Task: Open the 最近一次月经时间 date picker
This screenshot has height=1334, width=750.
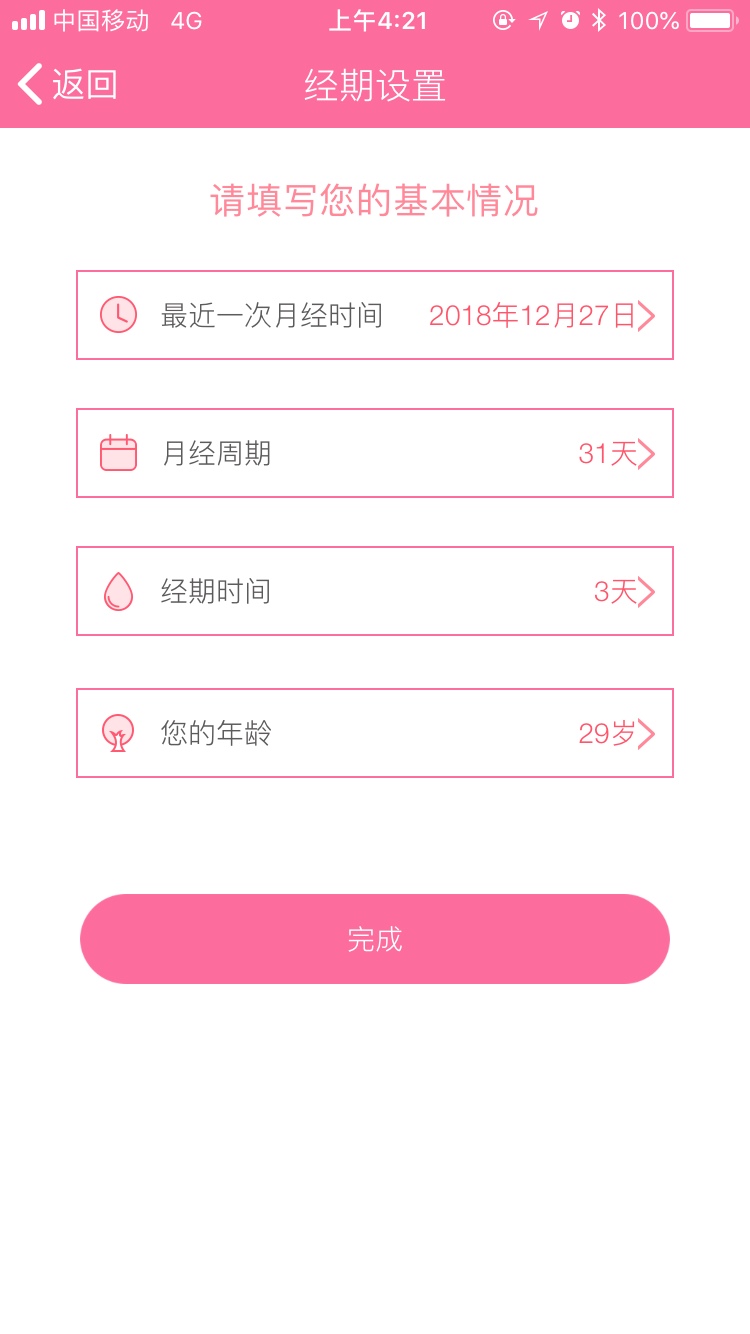Action: point(375,315)
